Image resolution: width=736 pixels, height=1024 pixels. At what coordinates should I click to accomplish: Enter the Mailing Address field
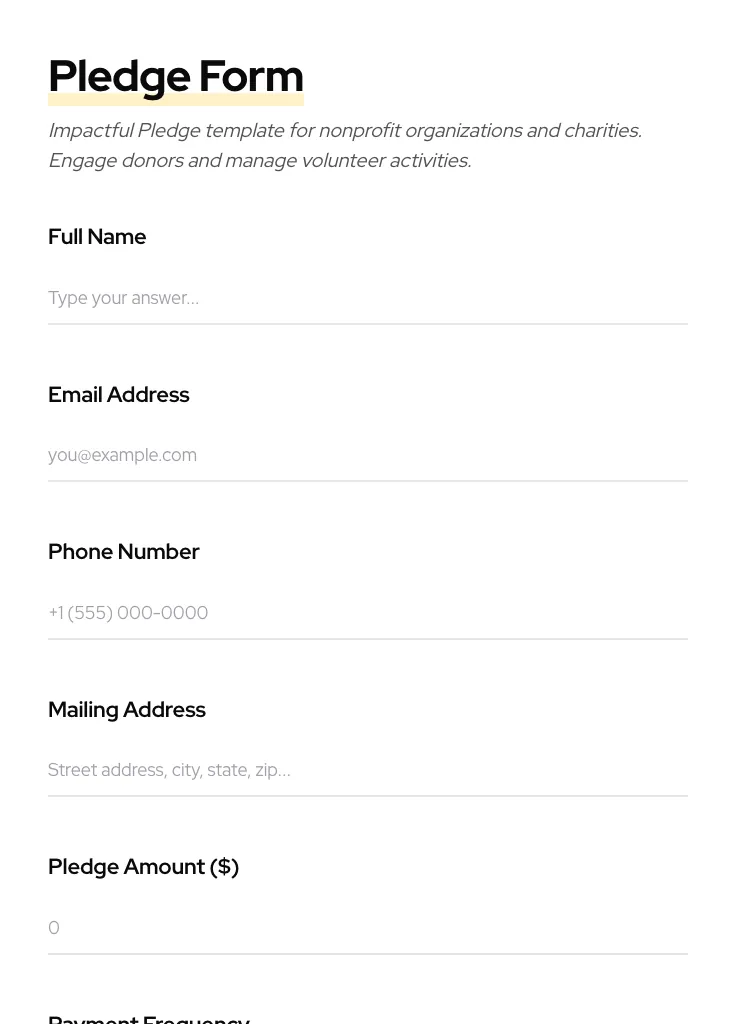[367, 770]
